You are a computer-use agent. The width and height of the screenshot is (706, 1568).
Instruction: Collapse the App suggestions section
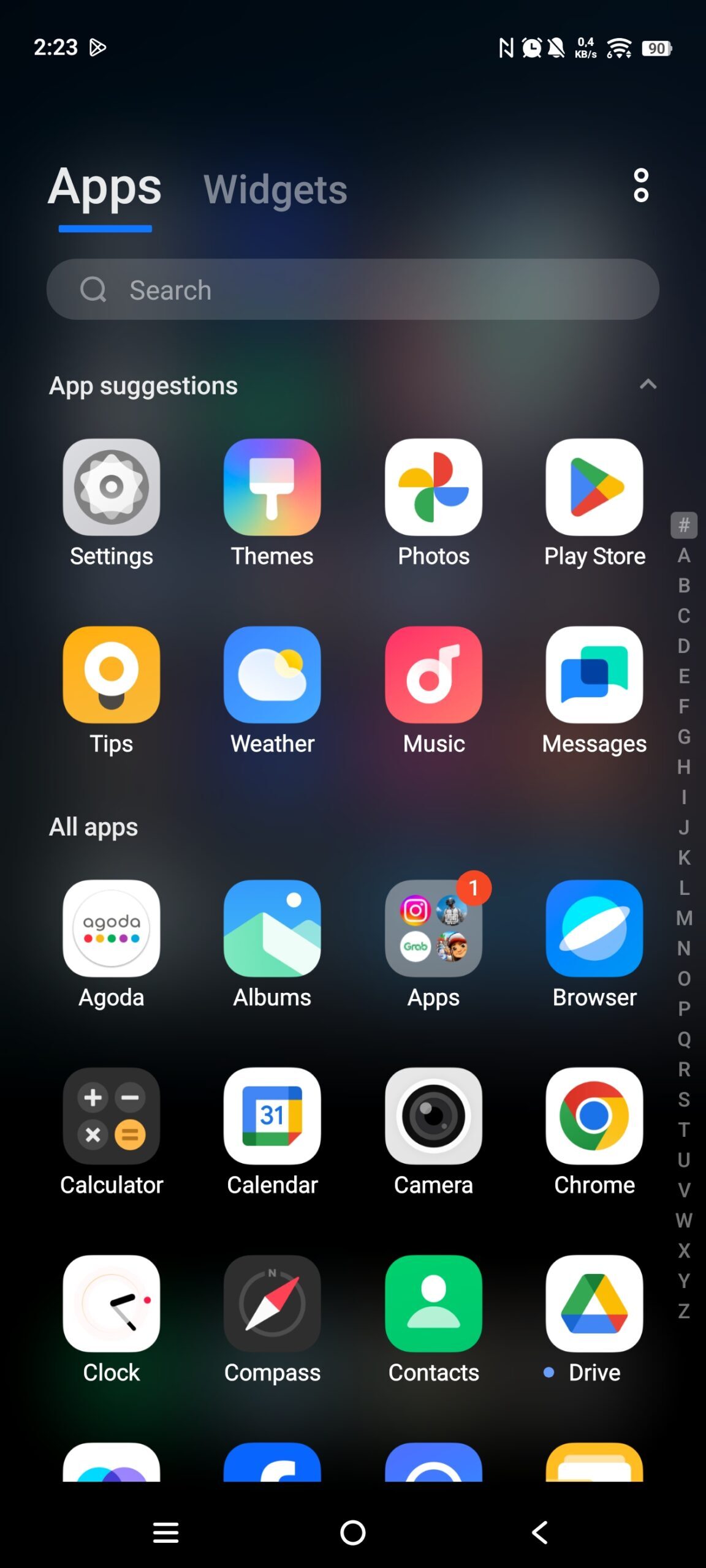(648, 385)
